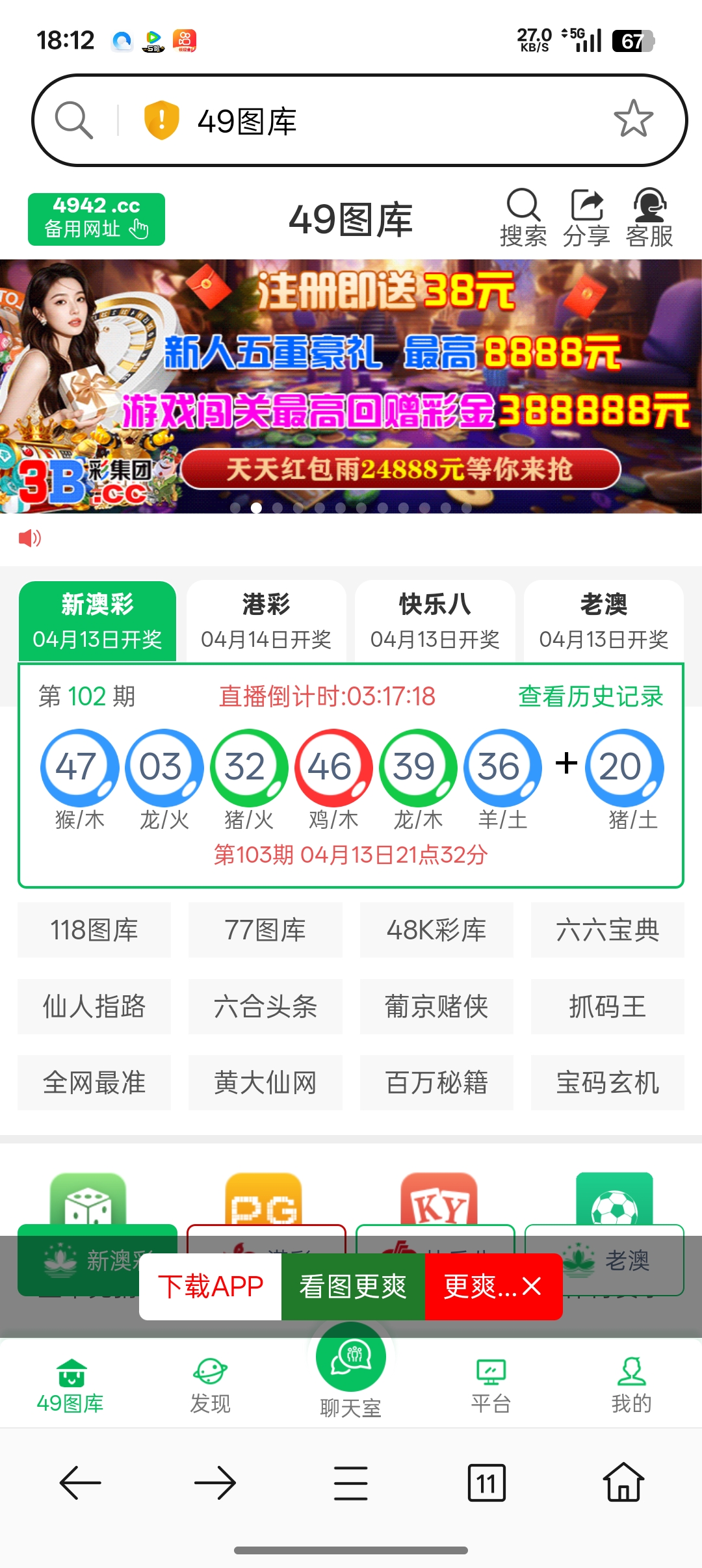Image resolution: width=702 pixels, height=1568 pixels.
Task: Switch to the 快乐八 tab
Action: point(435,621)
